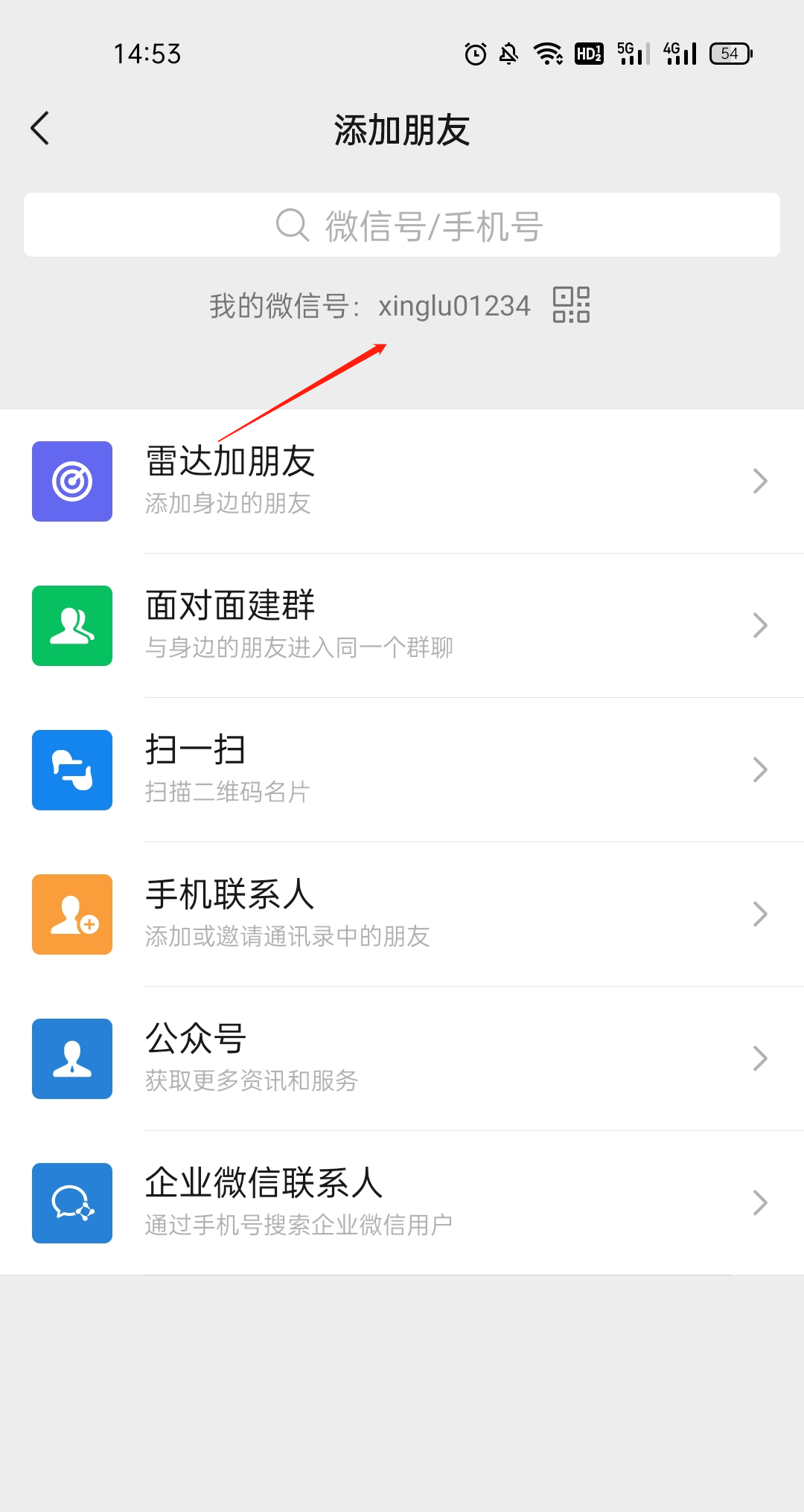The width and height of the screenshot is (804, 1512).
Task: Expand the 手机联系人 row via its chevron
Action: pos(760,914)
